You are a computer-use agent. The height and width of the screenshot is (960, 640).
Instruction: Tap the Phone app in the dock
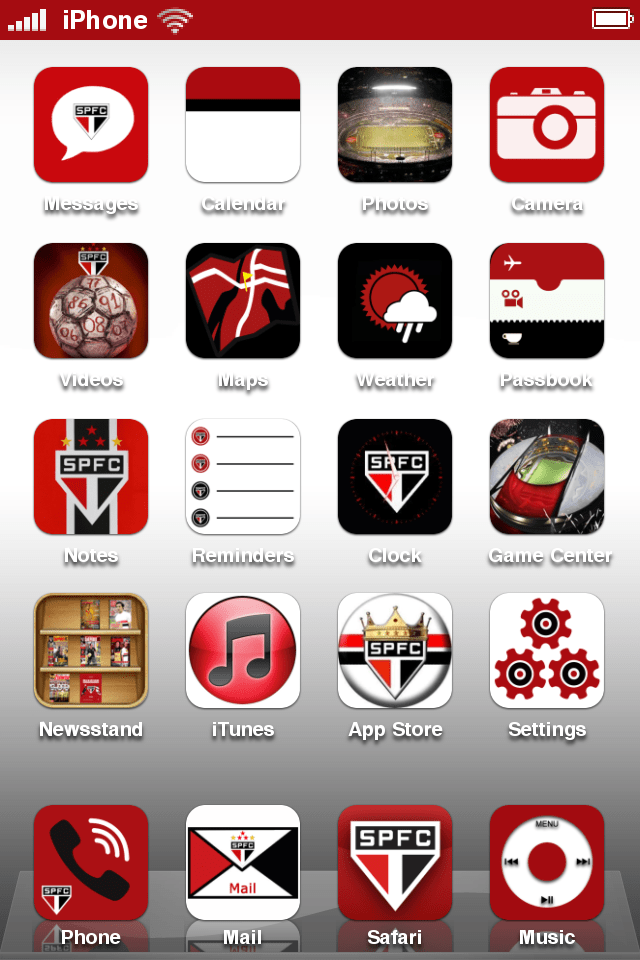tap(91, 863)
